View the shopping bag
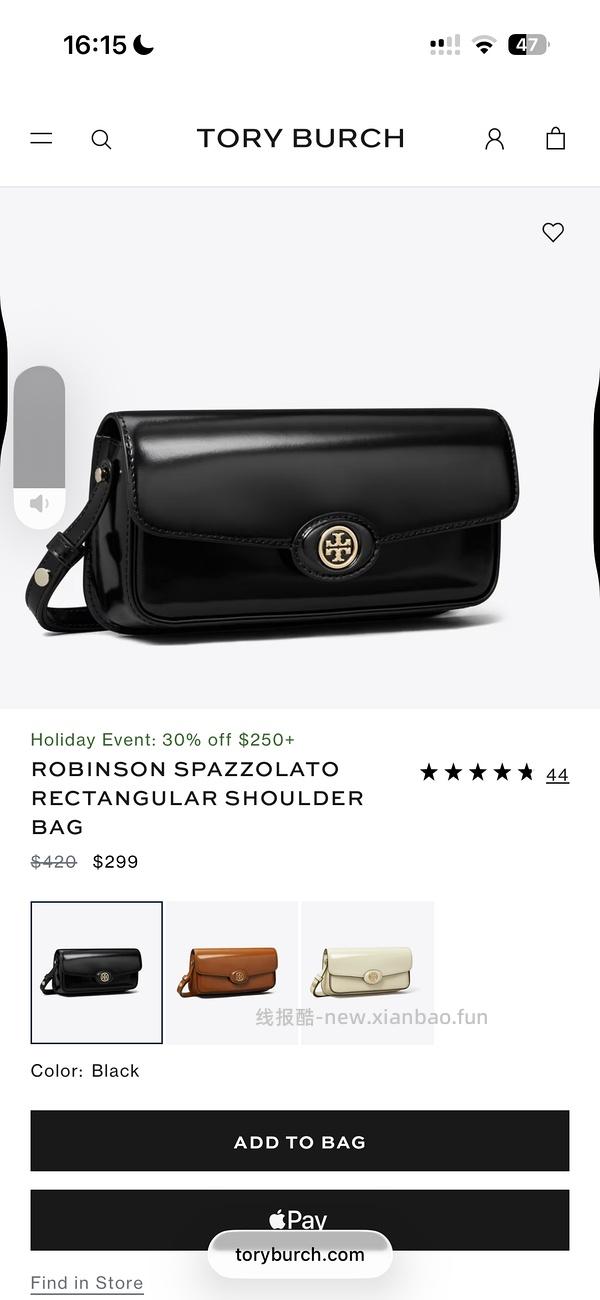 pyautogui.click(x=556, y=139)
